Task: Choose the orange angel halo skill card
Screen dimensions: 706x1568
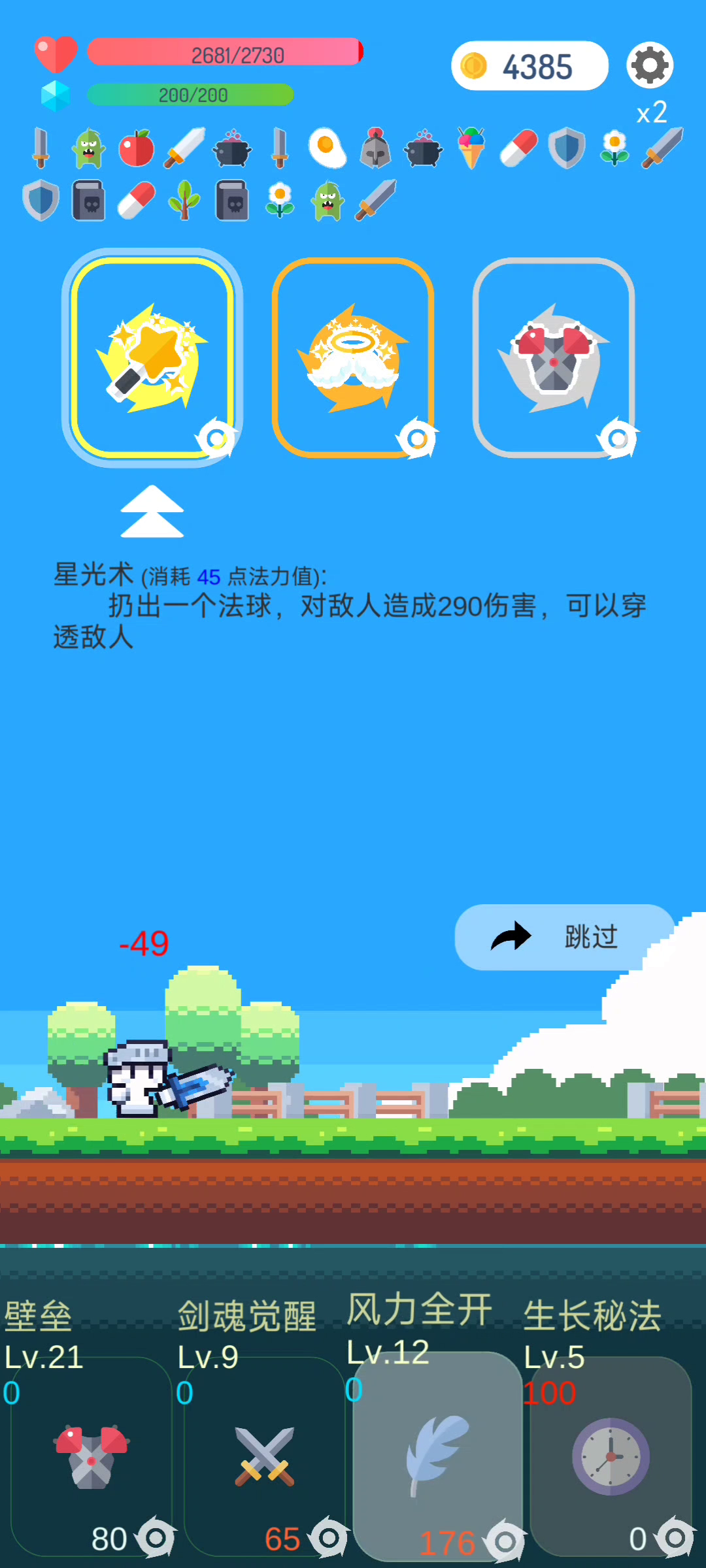Action: 353,357
